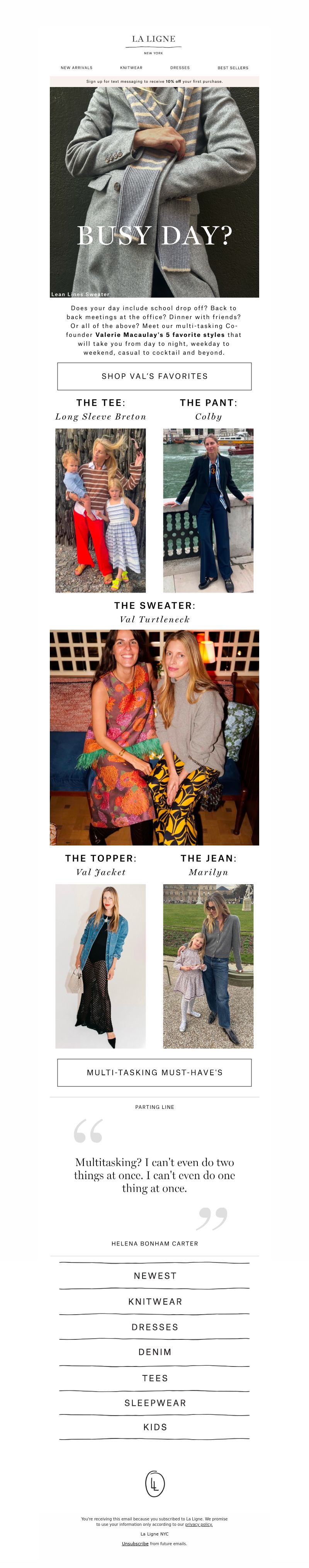Tap the Unsubscribe link

tap(135, 1543)
